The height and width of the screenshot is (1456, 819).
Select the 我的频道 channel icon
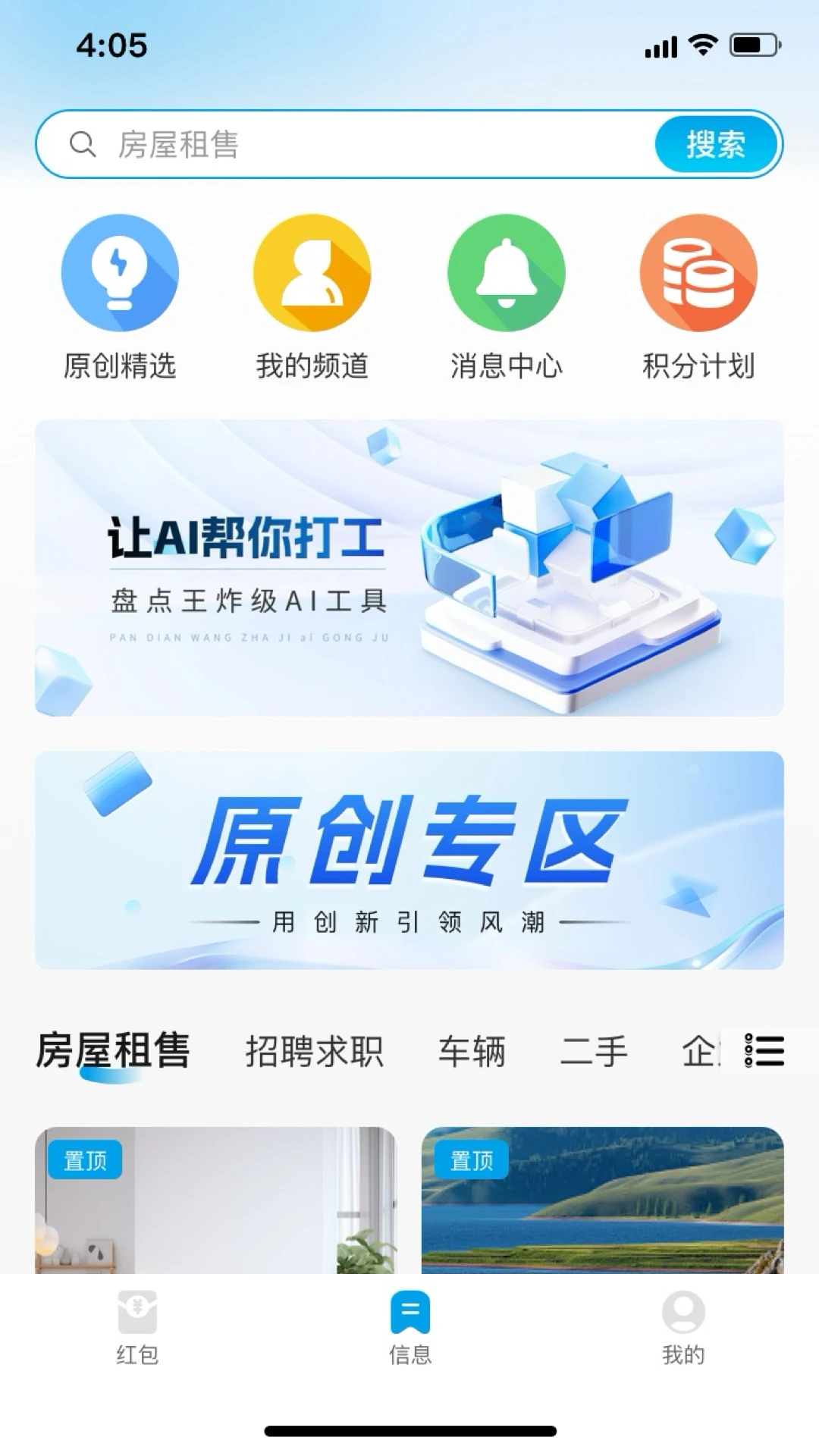click(x=313, y=275)
